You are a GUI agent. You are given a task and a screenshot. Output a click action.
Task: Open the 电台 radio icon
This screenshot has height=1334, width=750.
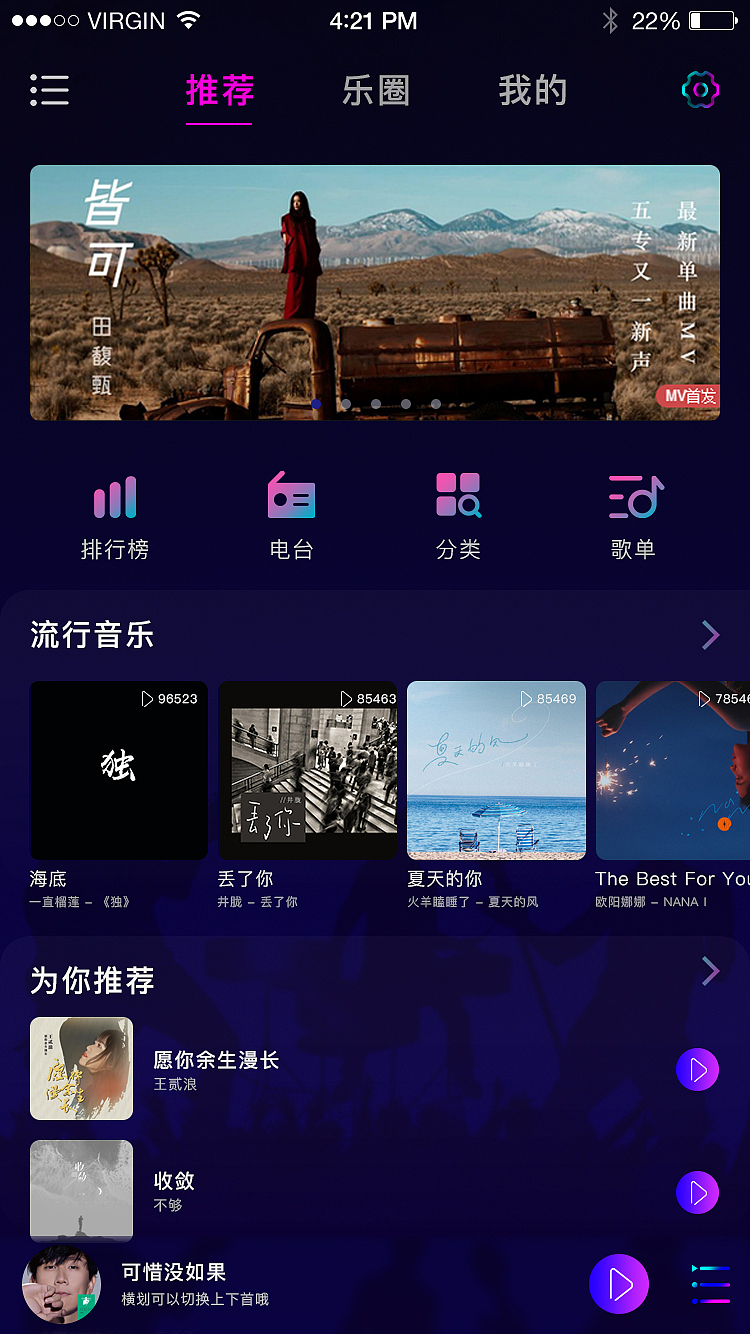click(290, 510)
